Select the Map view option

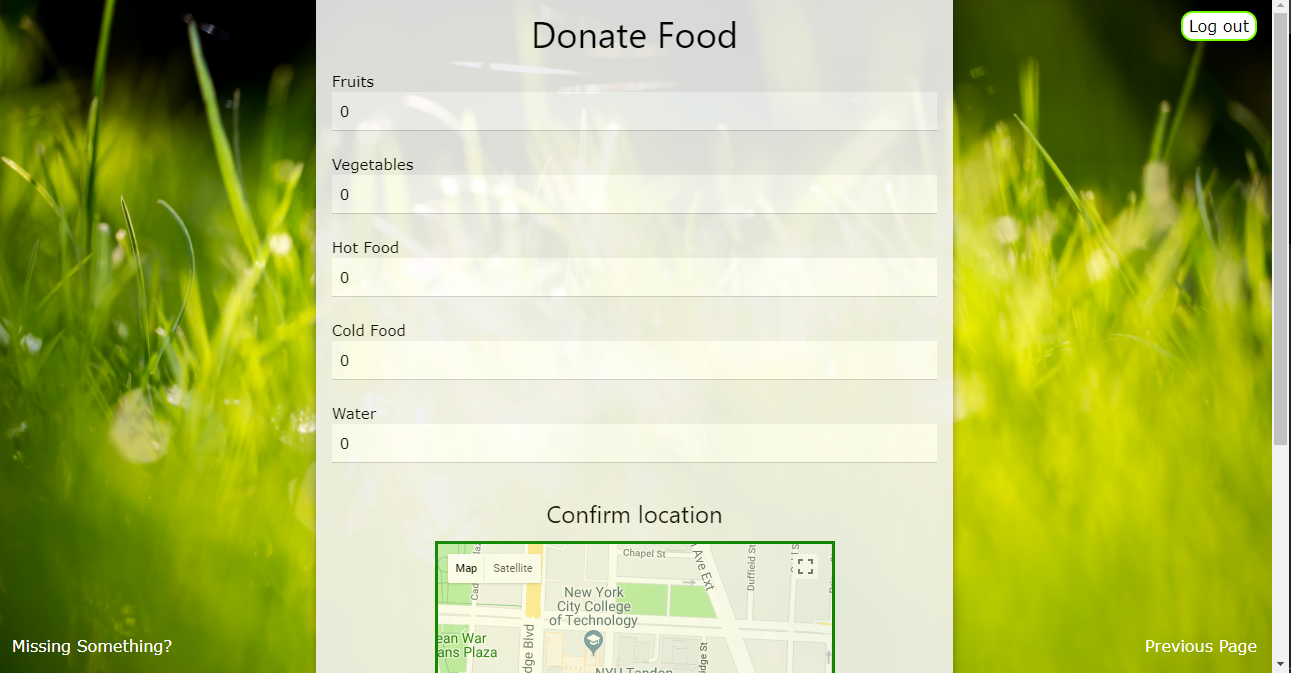point(466,568)
